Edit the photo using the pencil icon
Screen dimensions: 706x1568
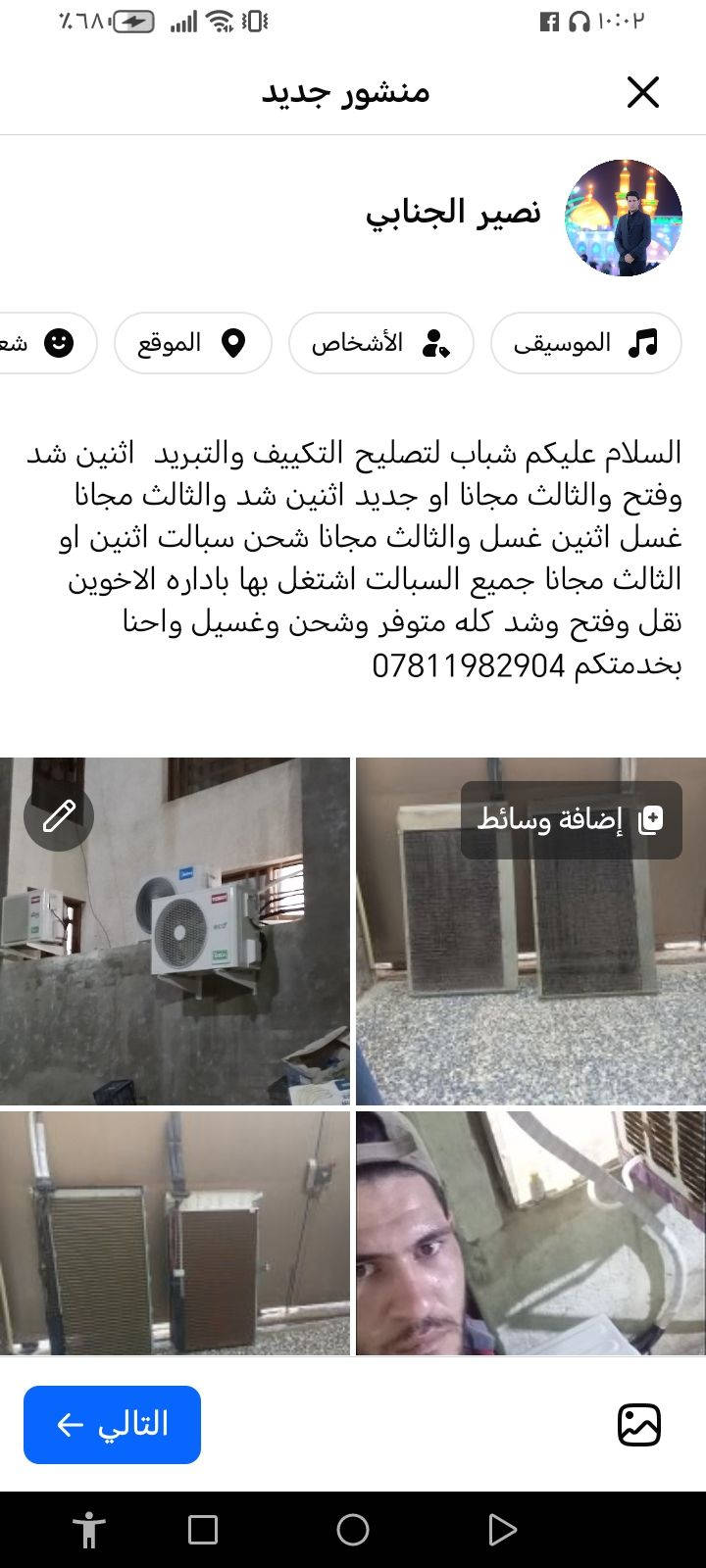pyautogui.click(x=59, y=815)
